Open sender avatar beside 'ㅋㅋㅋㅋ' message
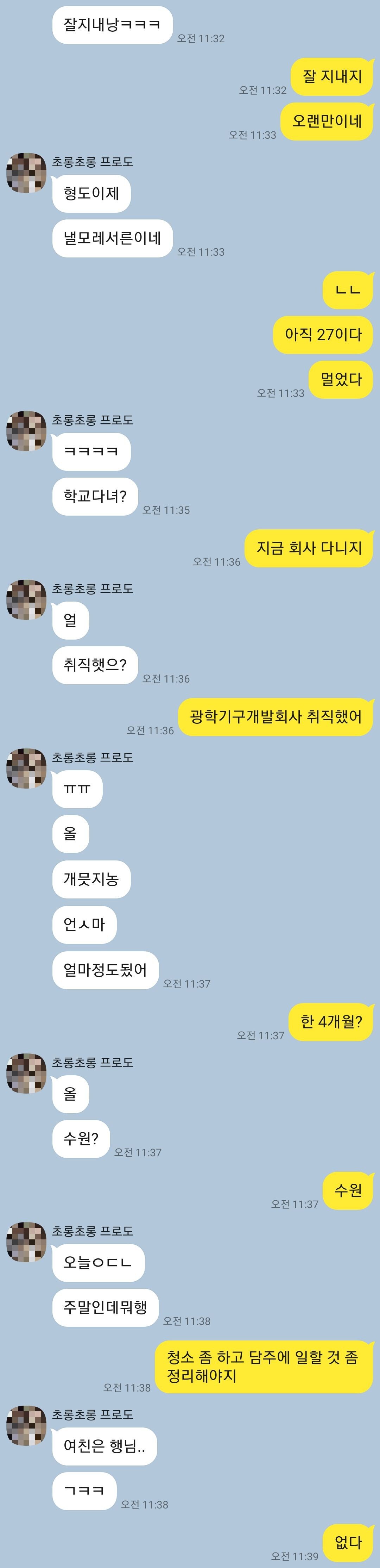This screenshot has width=380, height=1568. 26,431
